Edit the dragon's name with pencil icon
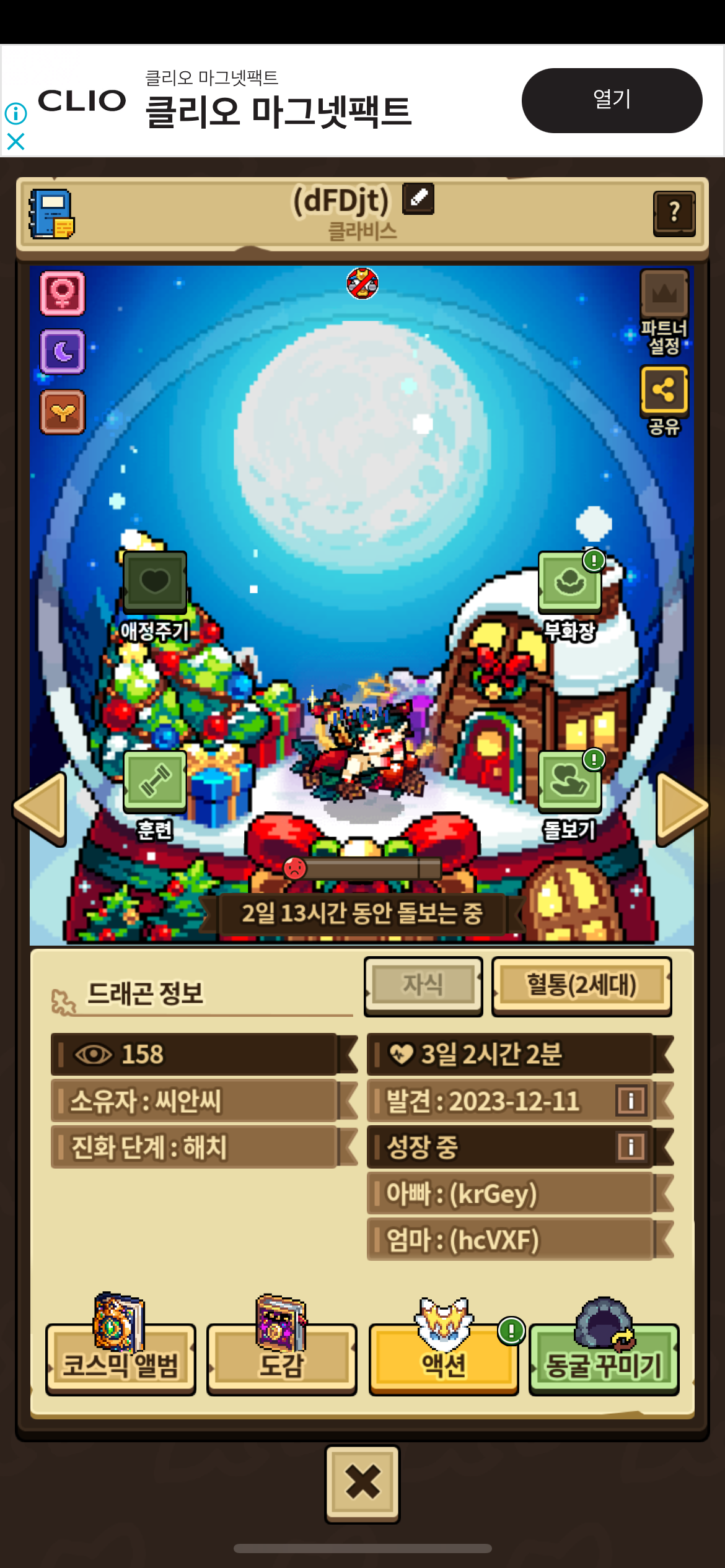 coord(418,199)
